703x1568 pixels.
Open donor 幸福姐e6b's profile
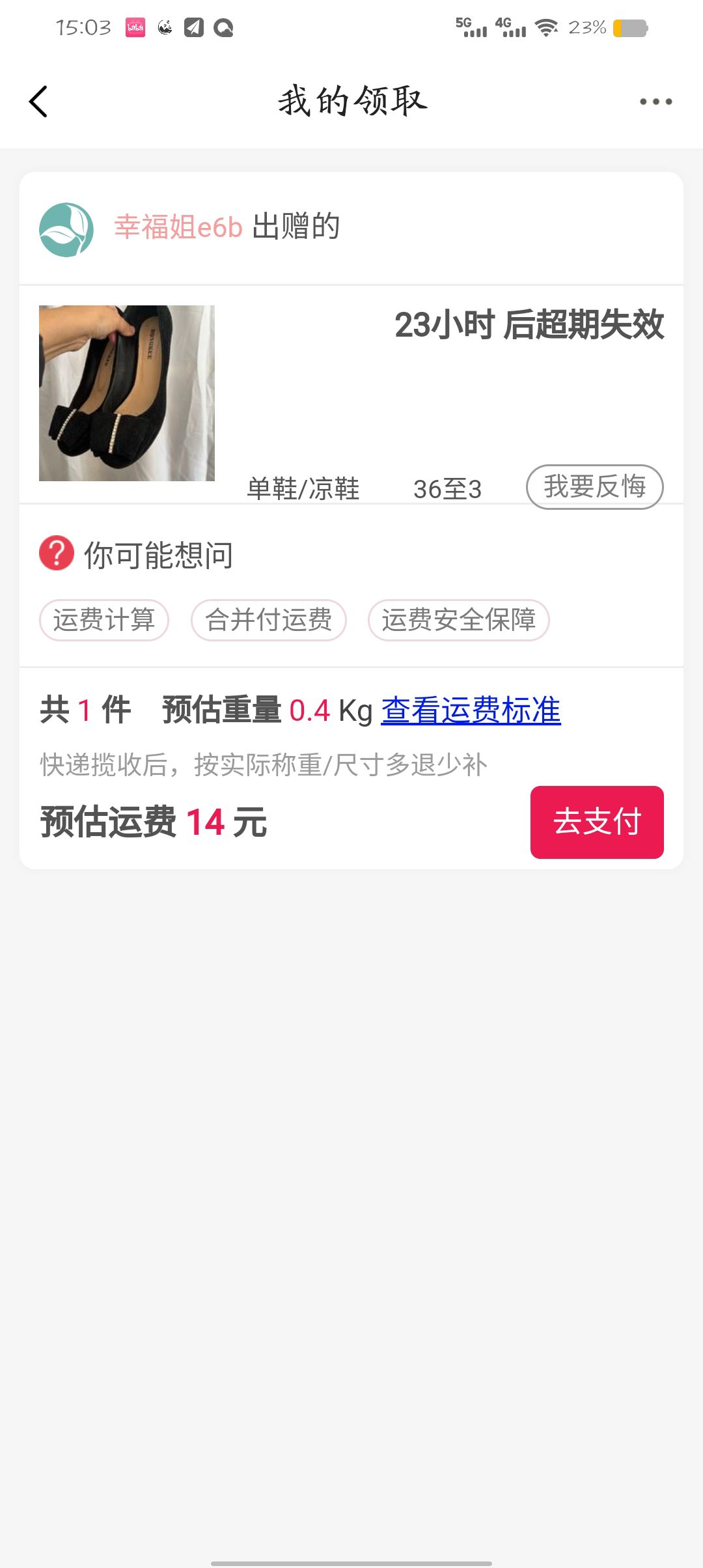(178, 227)
